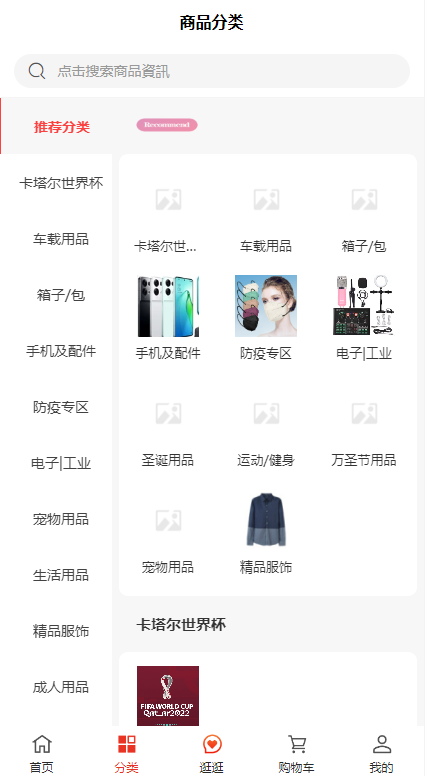Screen dimensions: 425x776
Task: Open the 宠物用品 grid tile
Action: (168, 532)
